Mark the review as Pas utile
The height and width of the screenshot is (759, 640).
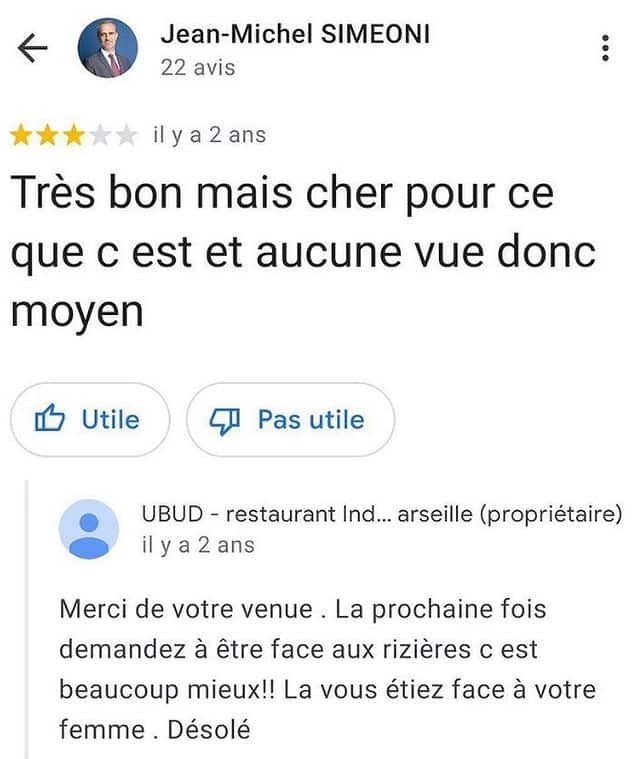click(290, 420)
